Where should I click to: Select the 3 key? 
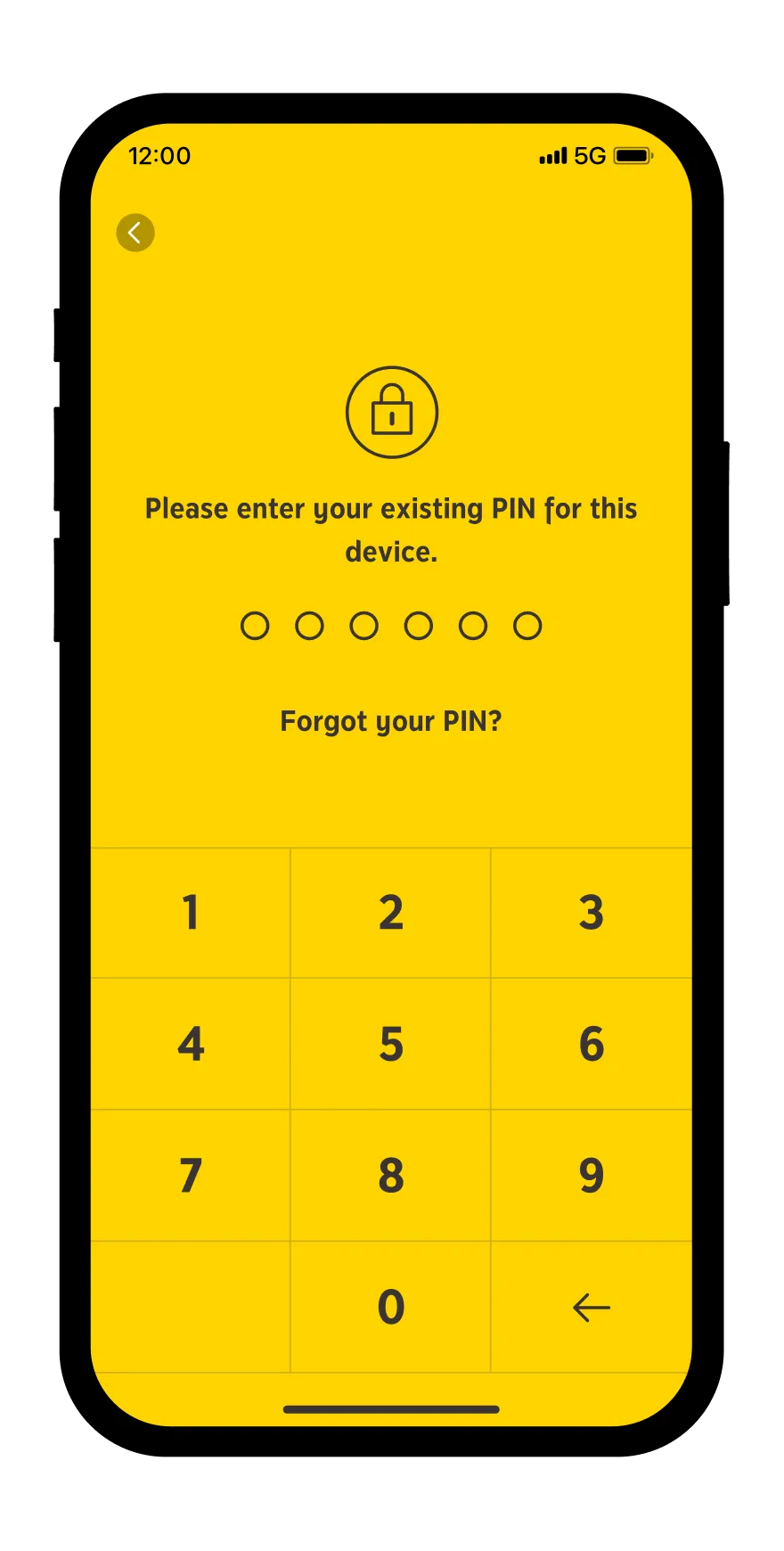(592, 913)
